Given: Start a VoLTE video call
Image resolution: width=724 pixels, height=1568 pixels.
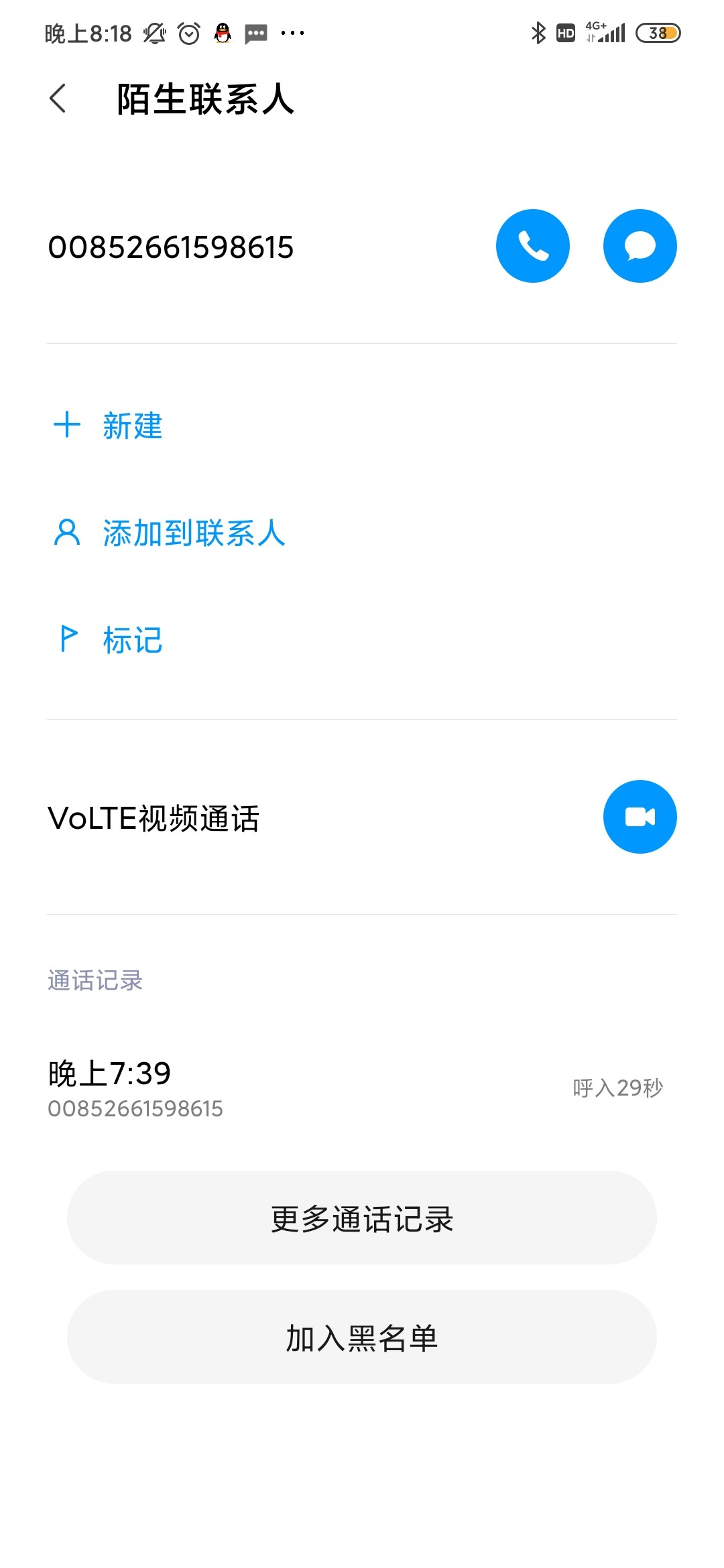Looking at the screenshot, I should click(x=640, y=817).
